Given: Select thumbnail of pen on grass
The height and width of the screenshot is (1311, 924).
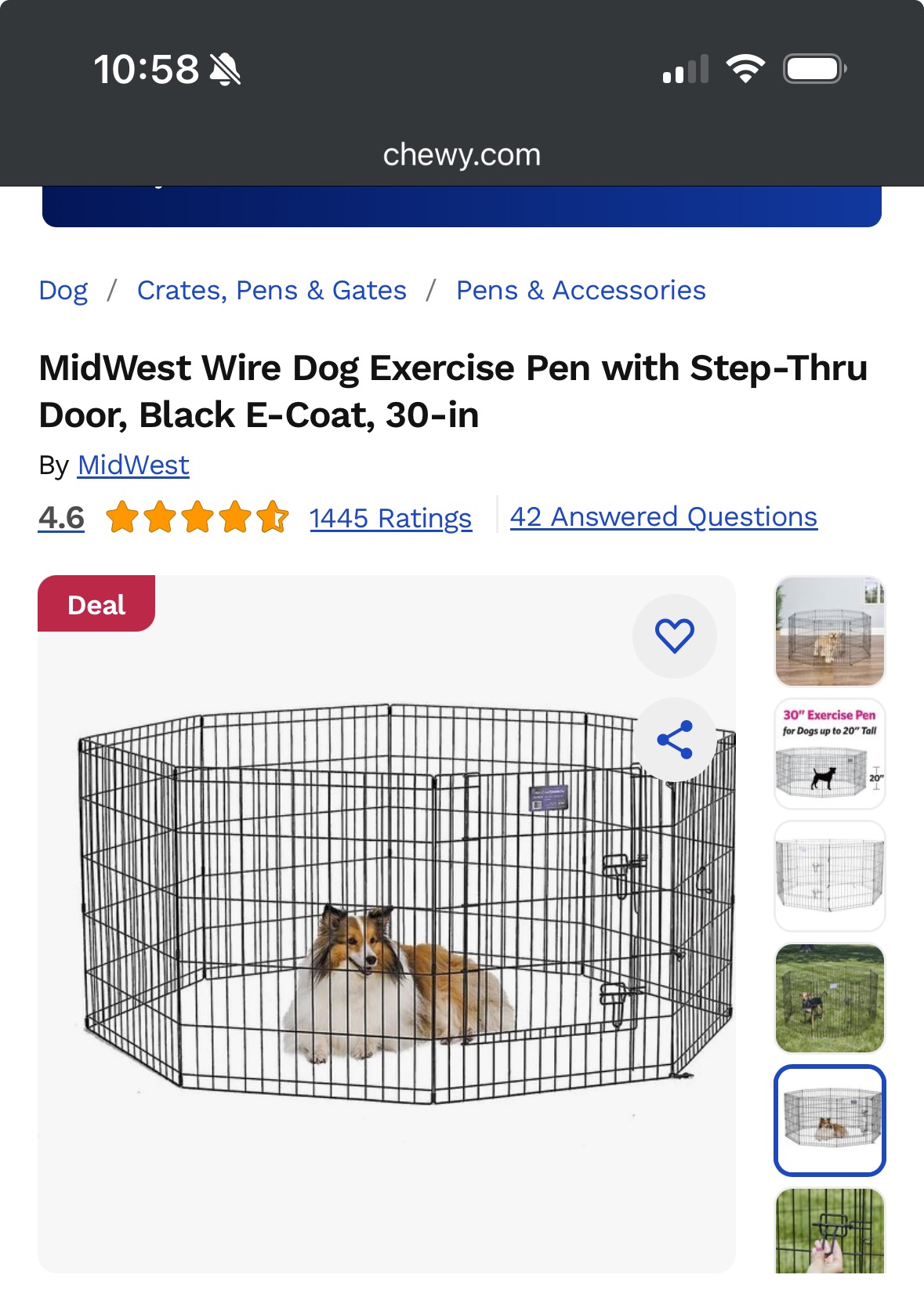Looking at the screenshot, I should [x=829, y=998].
